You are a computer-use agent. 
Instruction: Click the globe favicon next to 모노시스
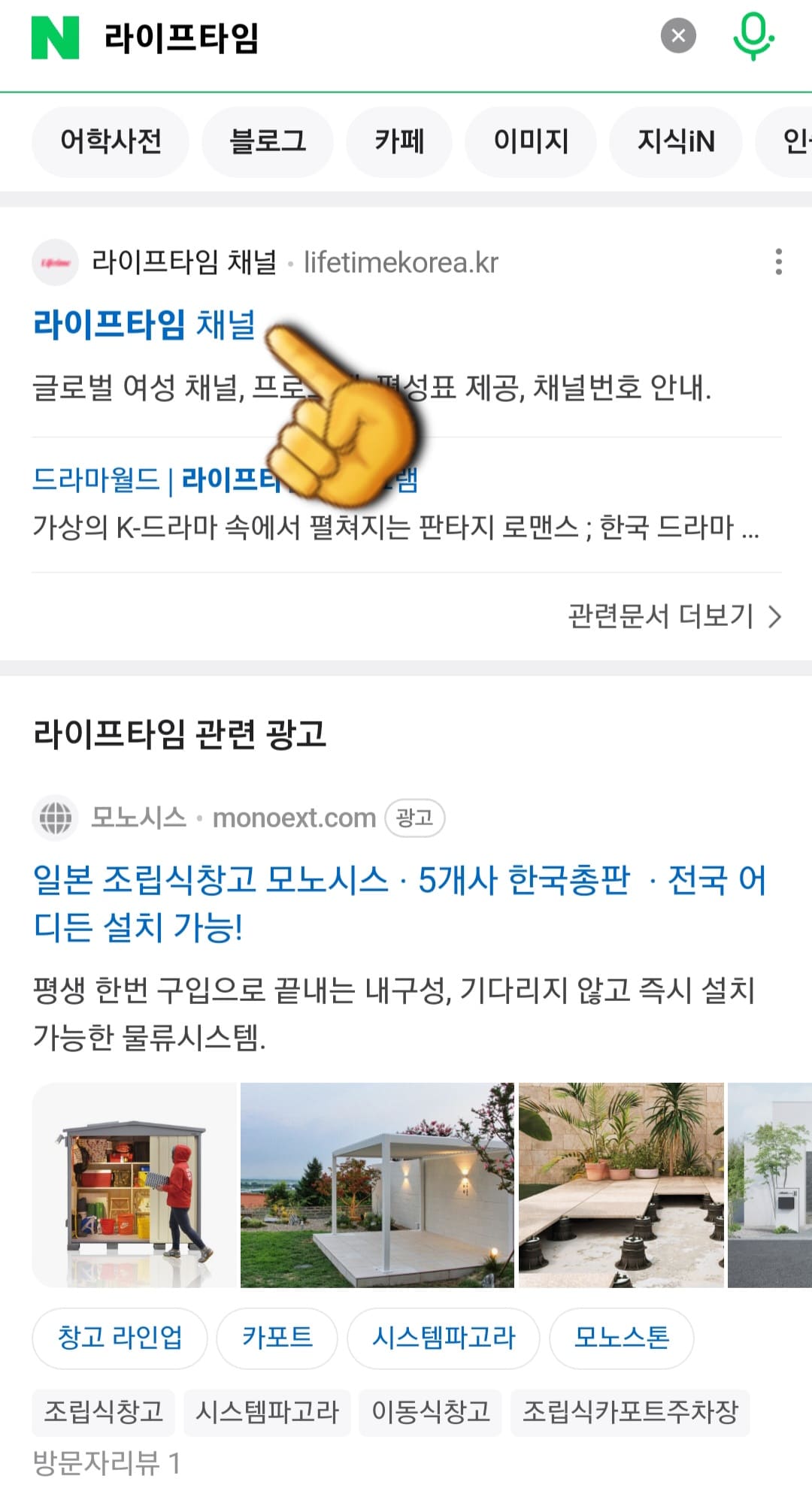[56, 818]
